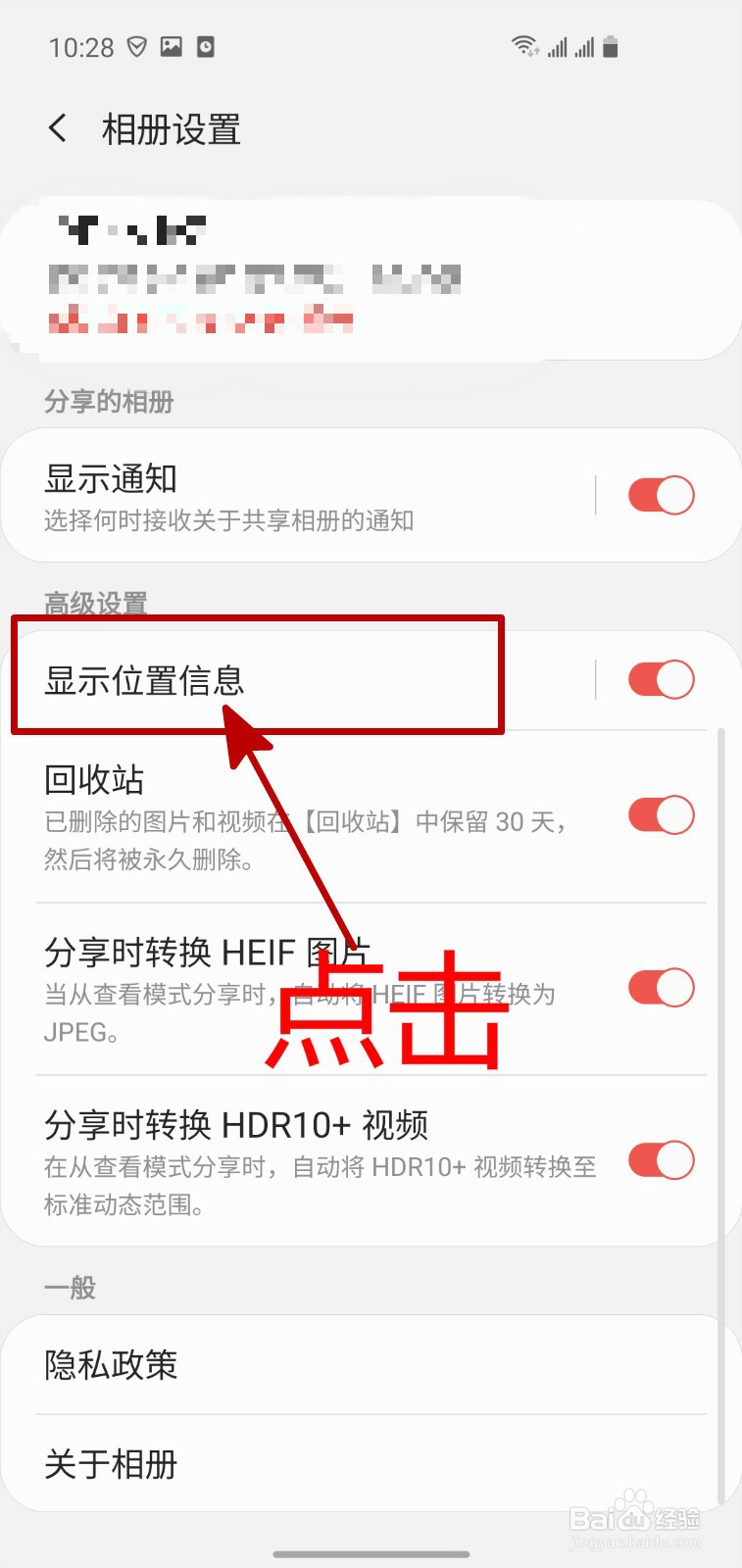Open 关于相册
Screen dimensions: 742x1568
(x=110, y=1464)
